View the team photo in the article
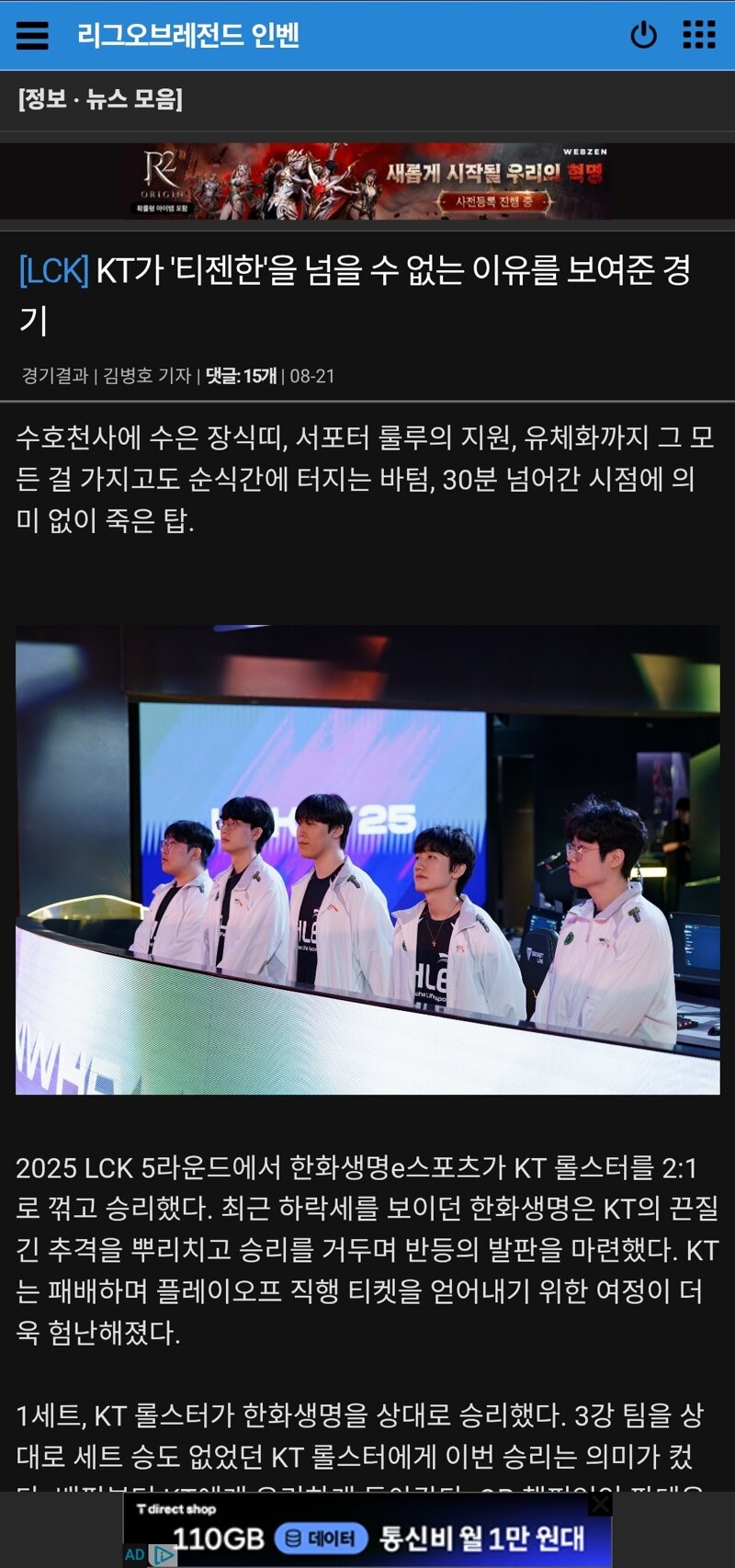Viewport: 735px width, 1568px height. click(367, 860)
